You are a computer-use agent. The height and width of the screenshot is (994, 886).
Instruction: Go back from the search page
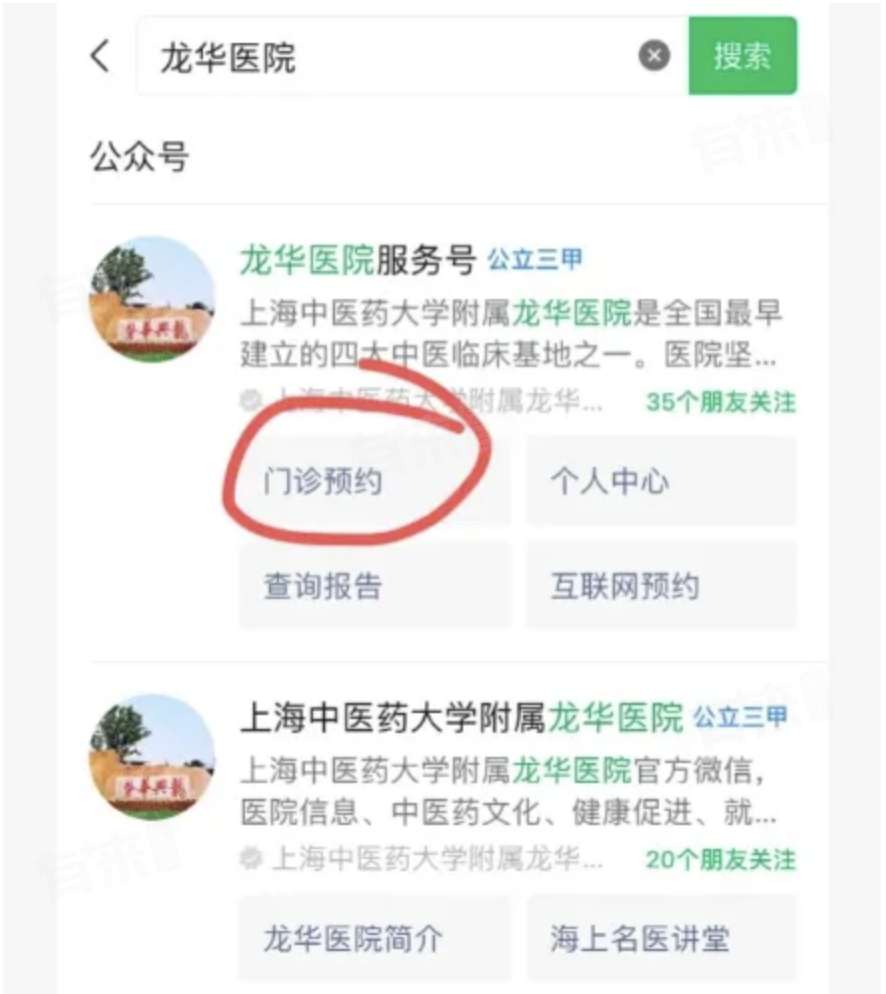(101, 56)
